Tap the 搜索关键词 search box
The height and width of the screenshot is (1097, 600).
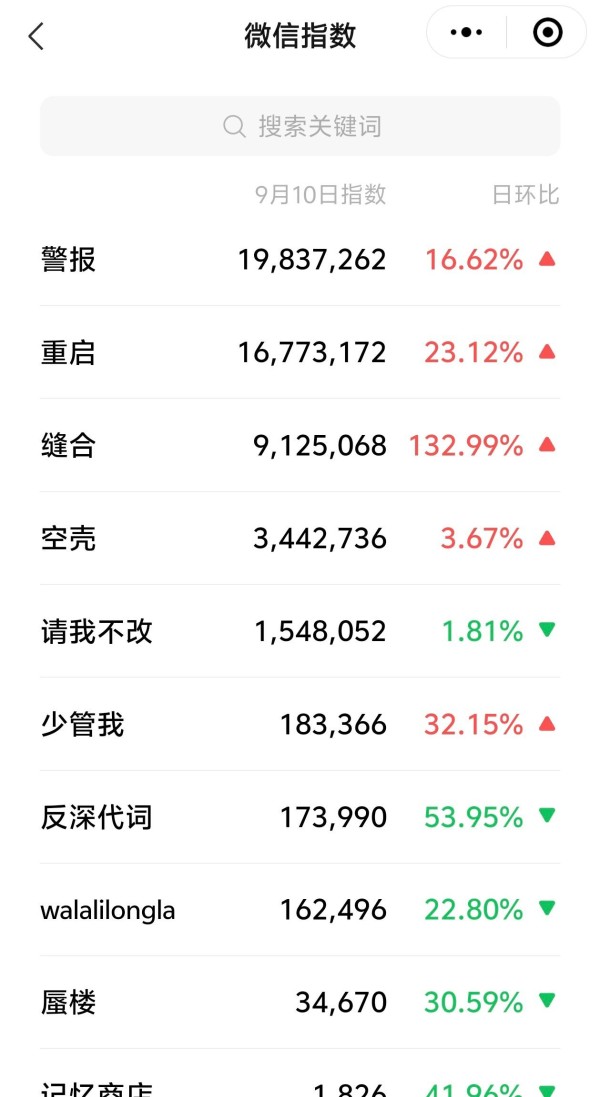(300, 127)
